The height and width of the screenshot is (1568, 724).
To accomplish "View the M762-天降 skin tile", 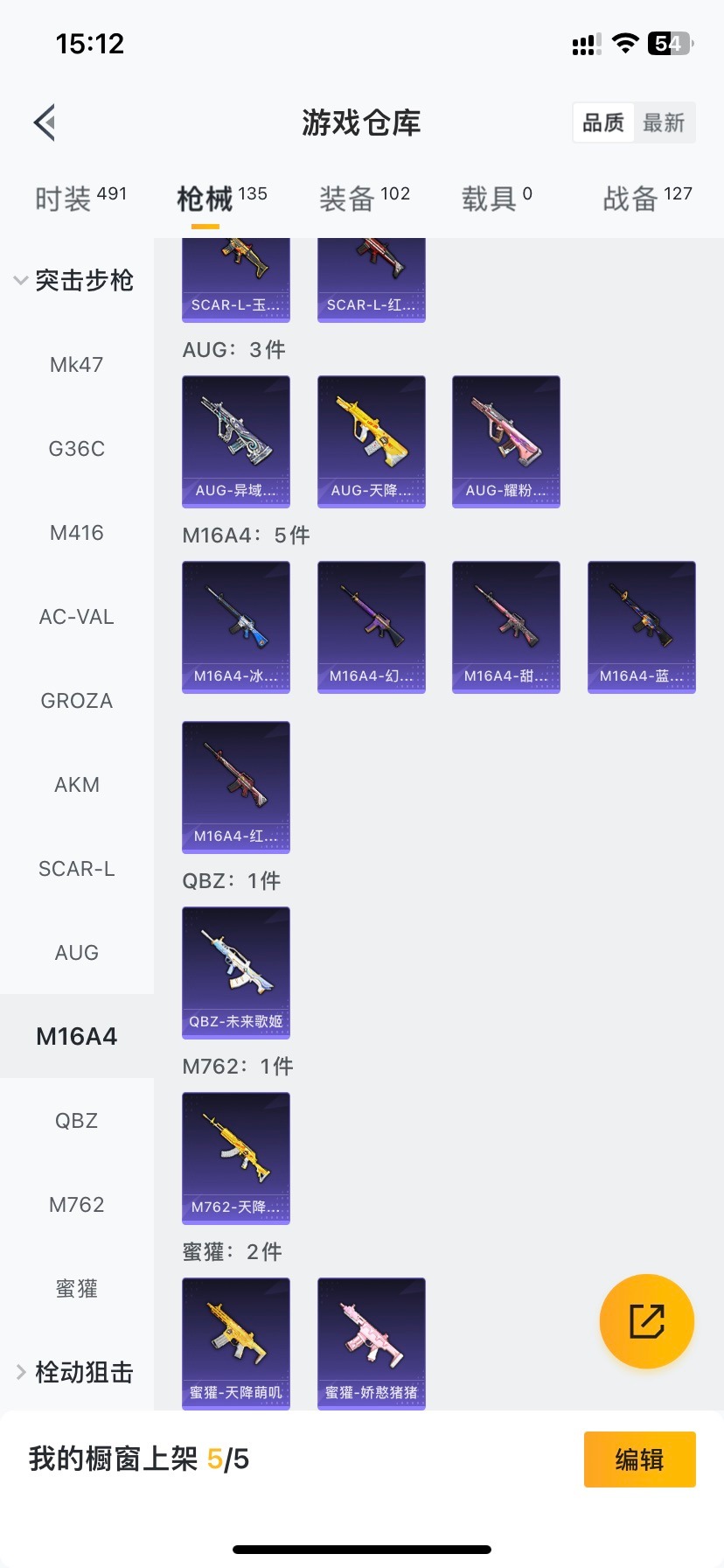I will click(x=236, y=1158).
